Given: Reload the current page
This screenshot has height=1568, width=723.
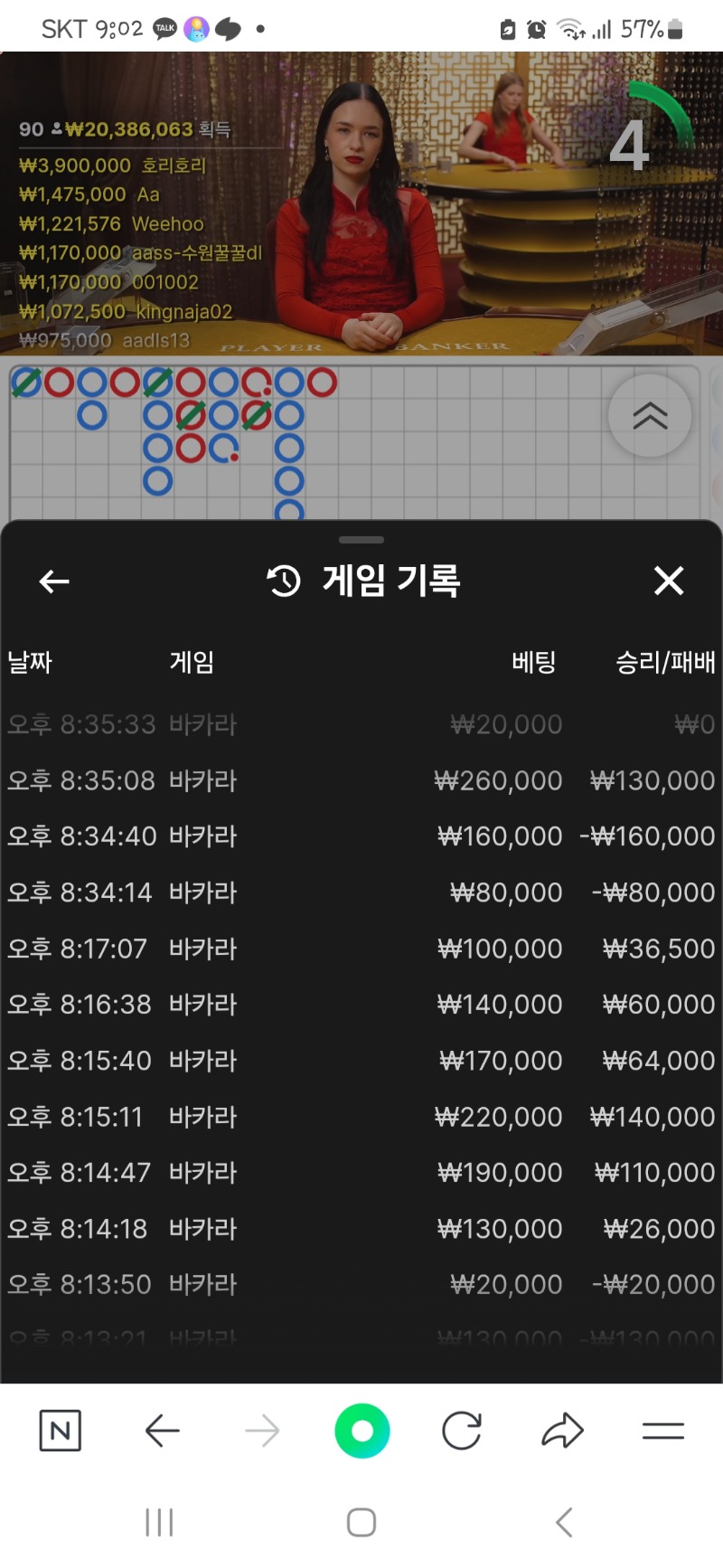Looking at the screenshot, I should click(462, 1431).
